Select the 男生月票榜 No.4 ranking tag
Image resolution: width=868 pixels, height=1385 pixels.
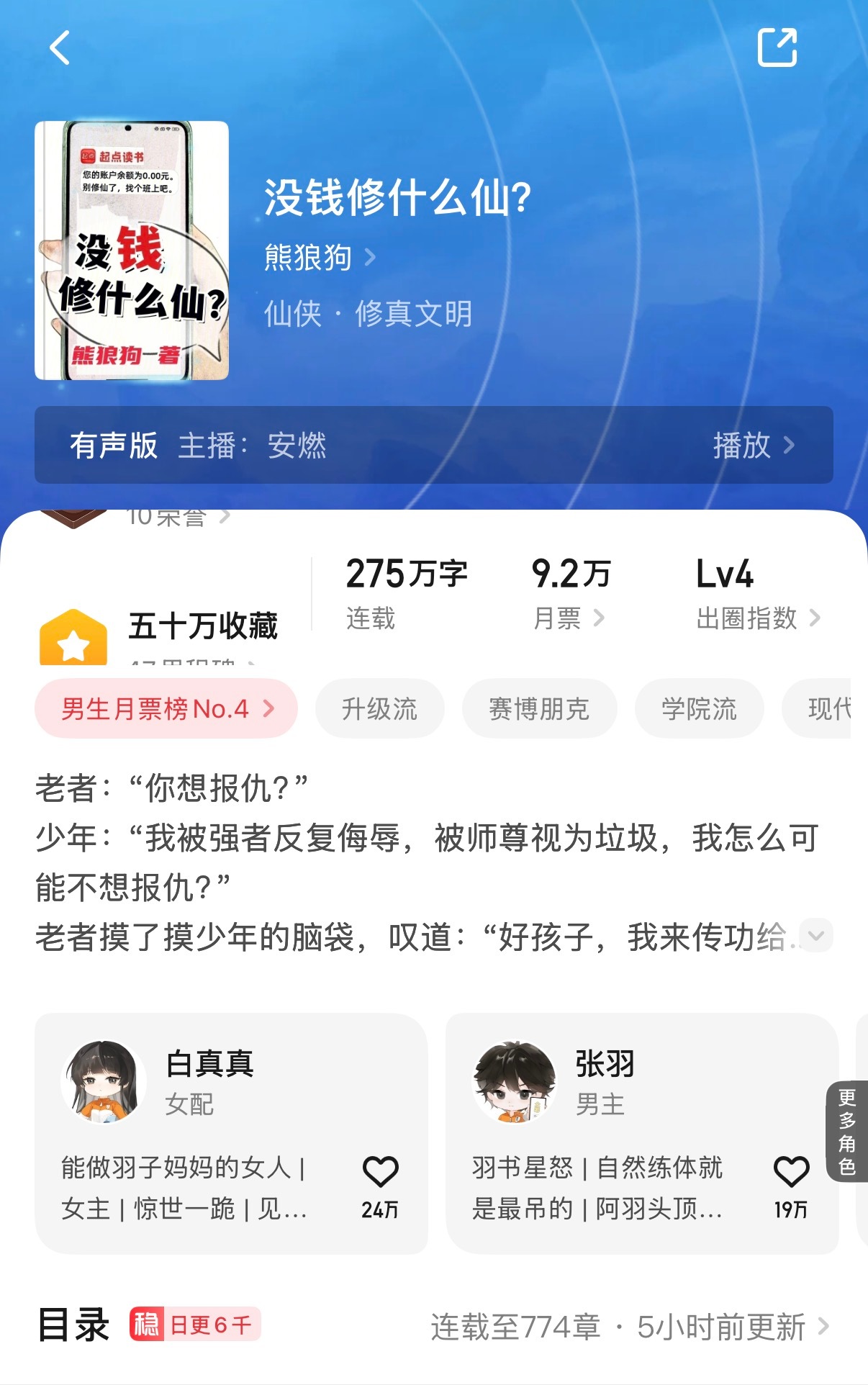[x=166, y=708]
